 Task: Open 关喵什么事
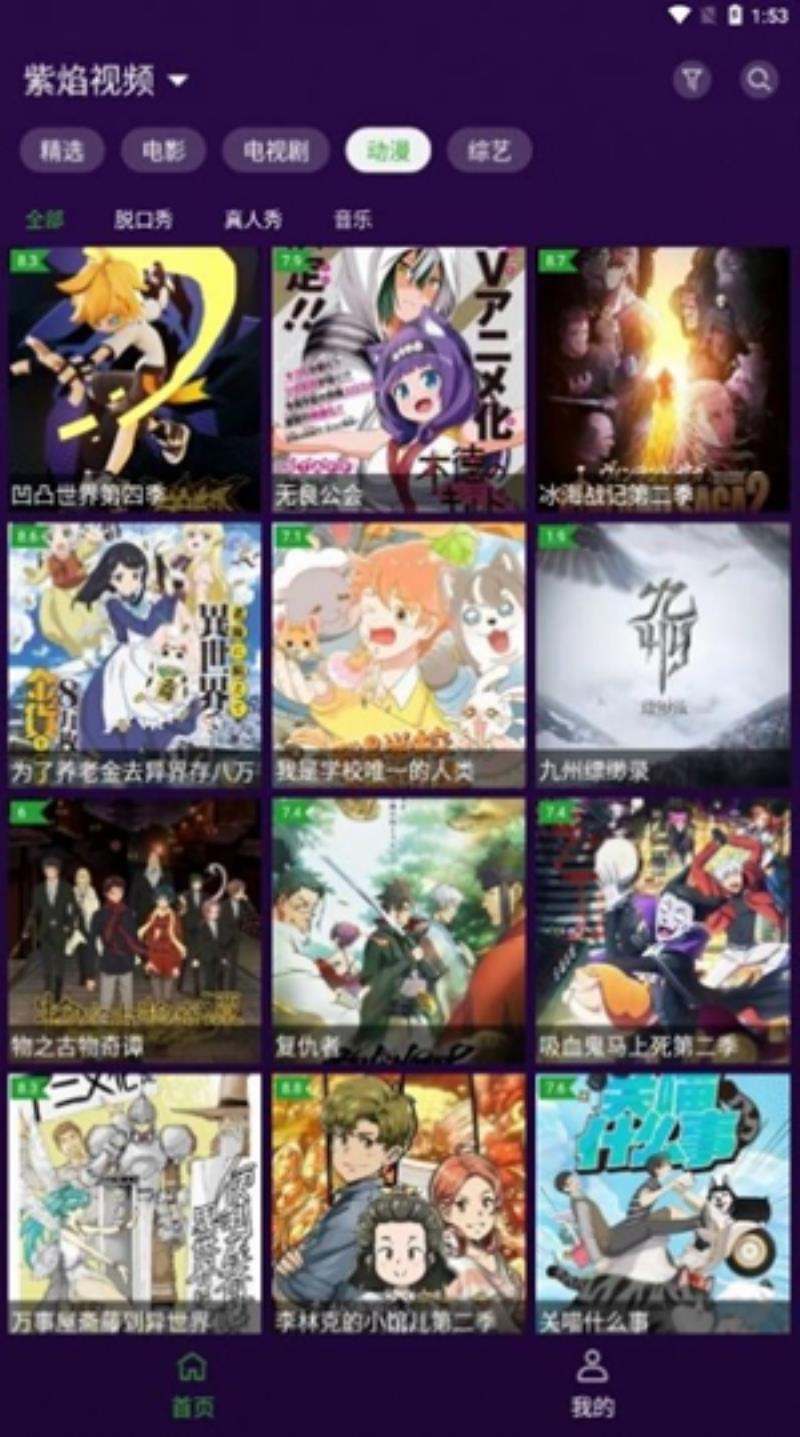click(663, 1205)
